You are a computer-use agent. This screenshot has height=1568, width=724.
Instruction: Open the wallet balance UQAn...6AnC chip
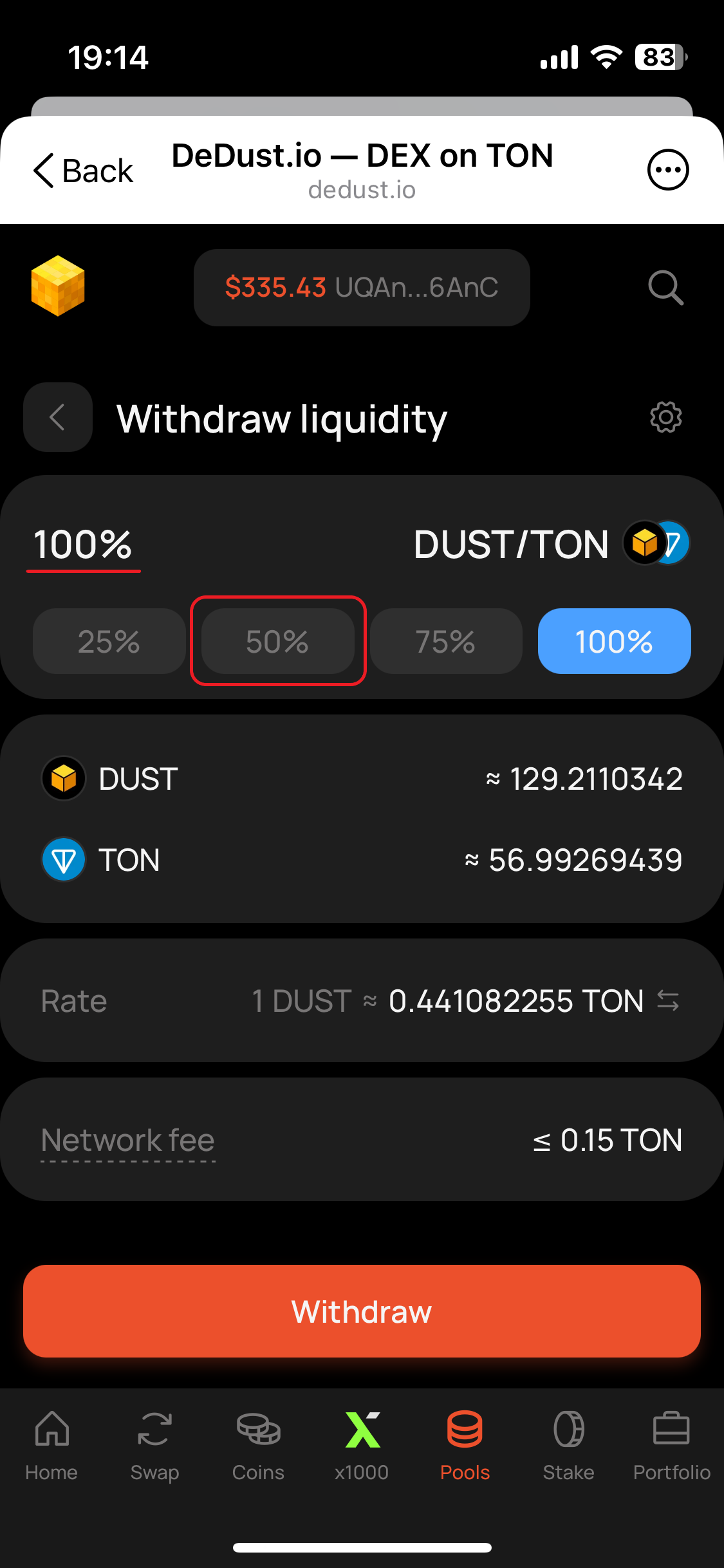coord(362,288)
